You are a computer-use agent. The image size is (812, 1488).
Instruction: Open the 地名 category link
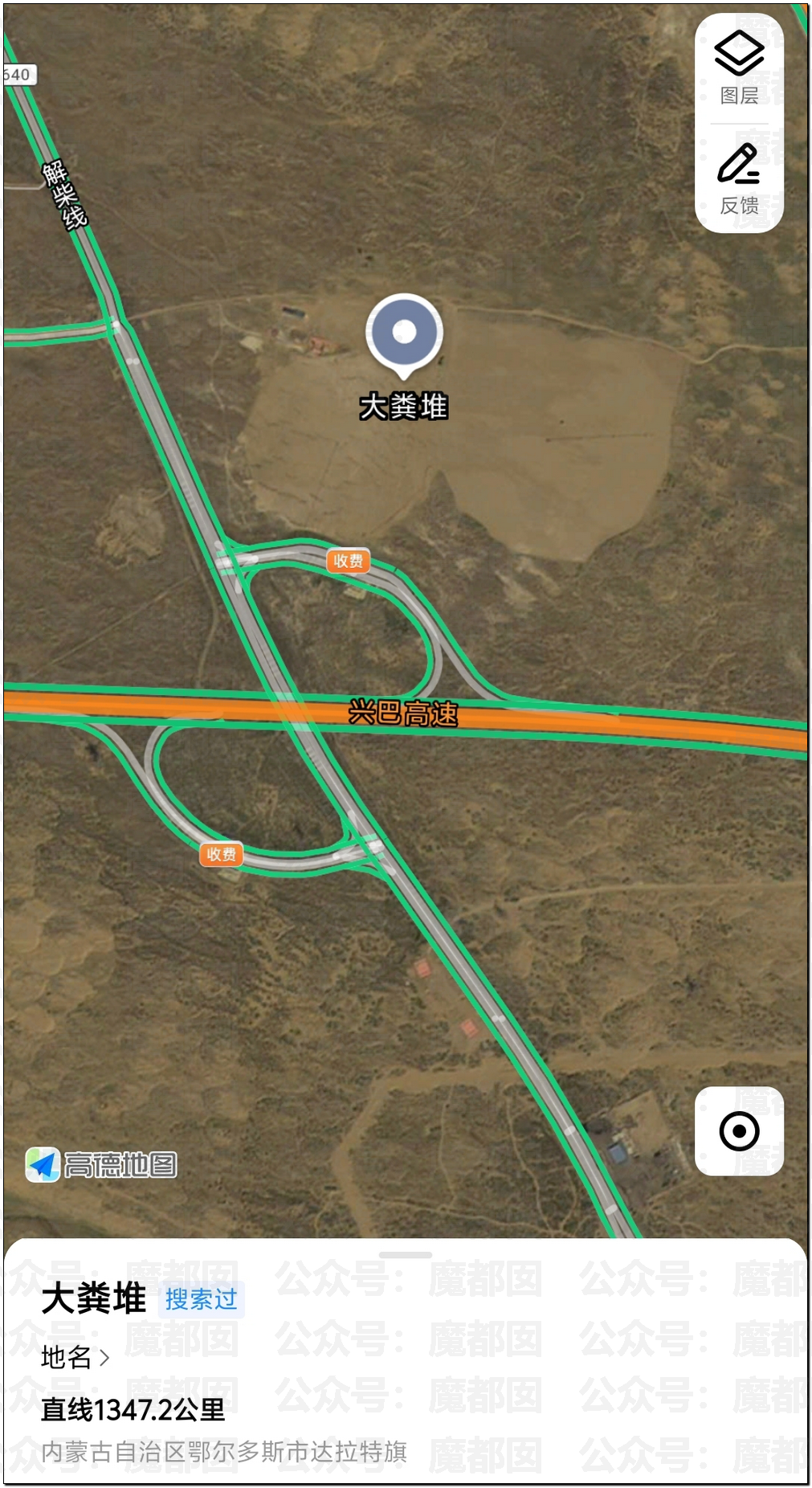point(75,1358)
